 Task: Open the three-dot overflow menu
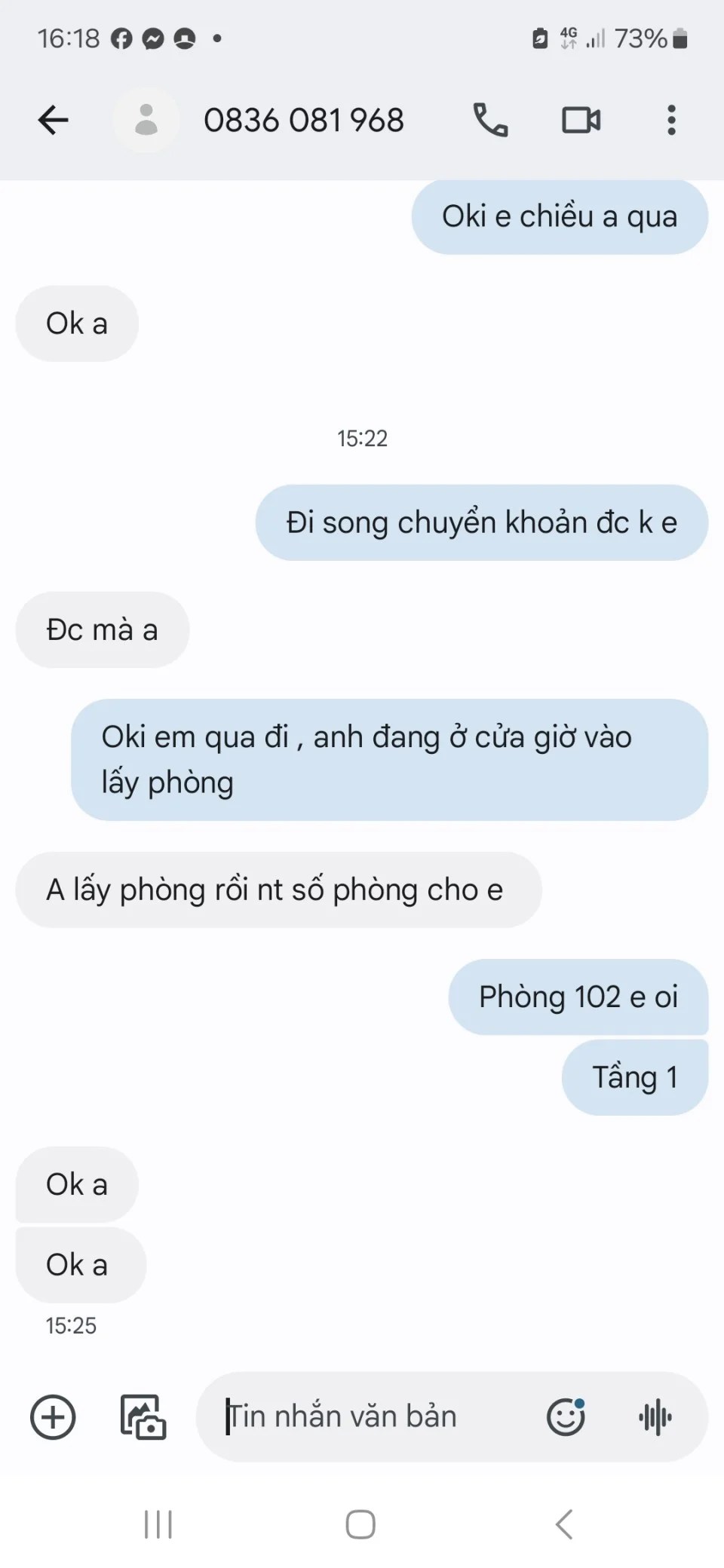(671, 120)
